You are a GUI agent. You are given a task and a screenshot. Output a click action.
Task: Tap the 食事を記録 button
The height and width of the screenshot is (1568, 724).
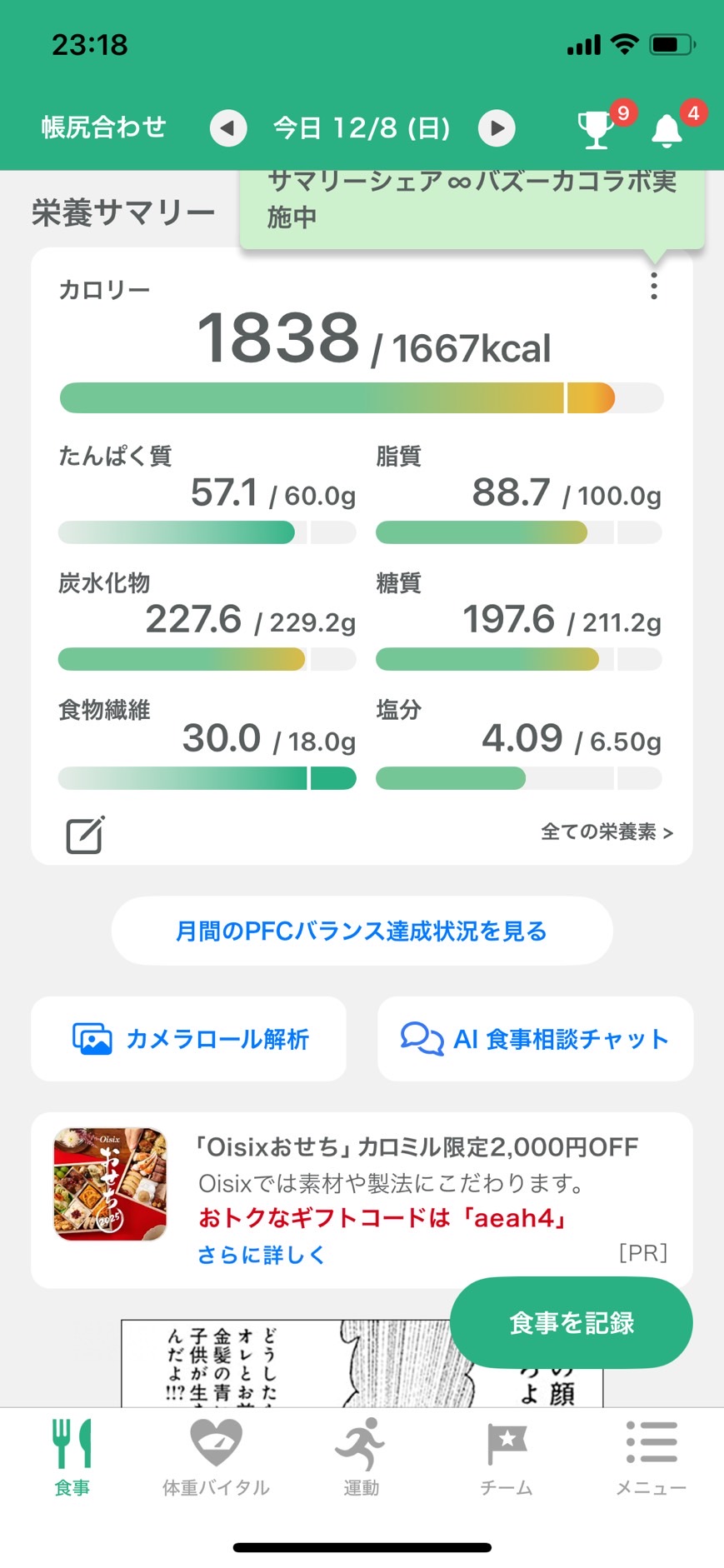[x=572, y=1322]
